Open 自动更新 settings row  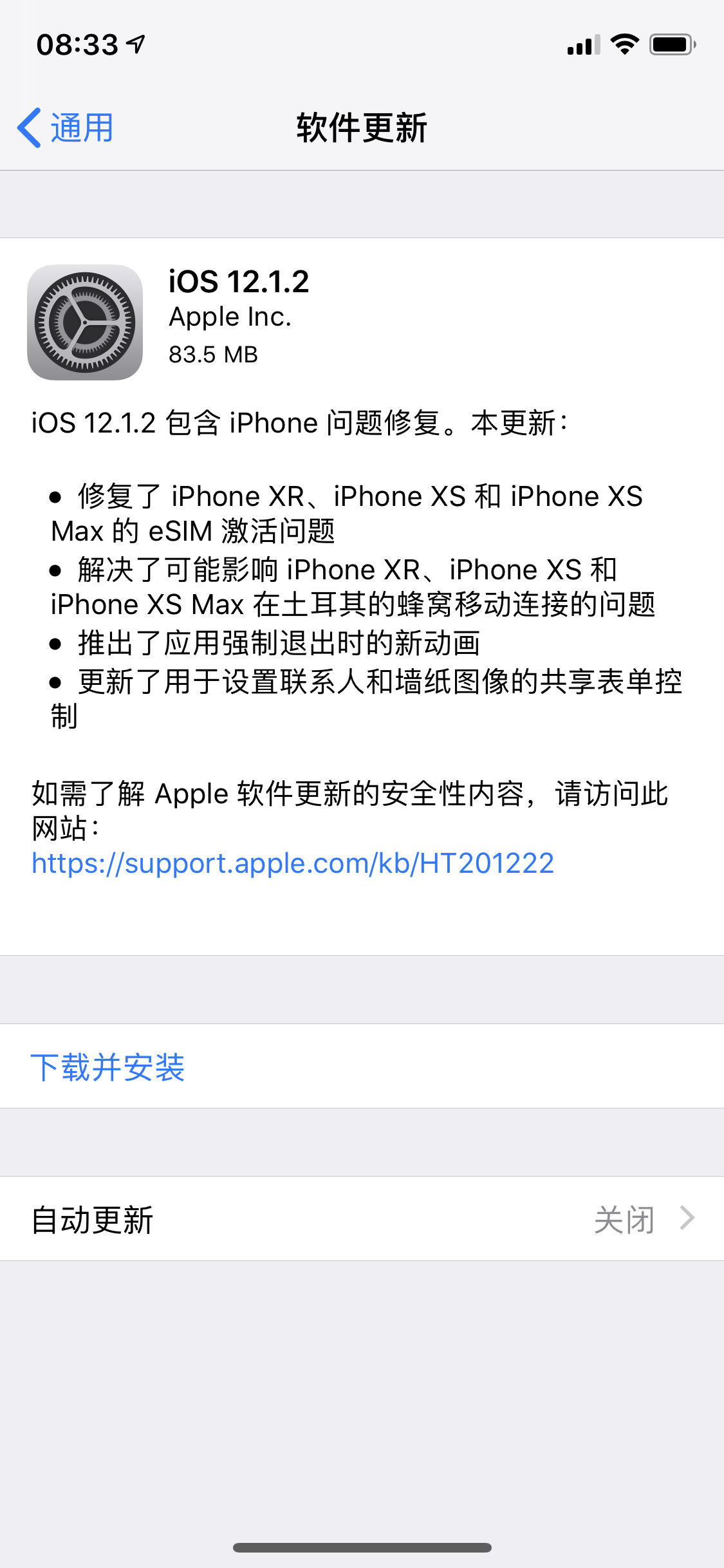pos(362,1219)
